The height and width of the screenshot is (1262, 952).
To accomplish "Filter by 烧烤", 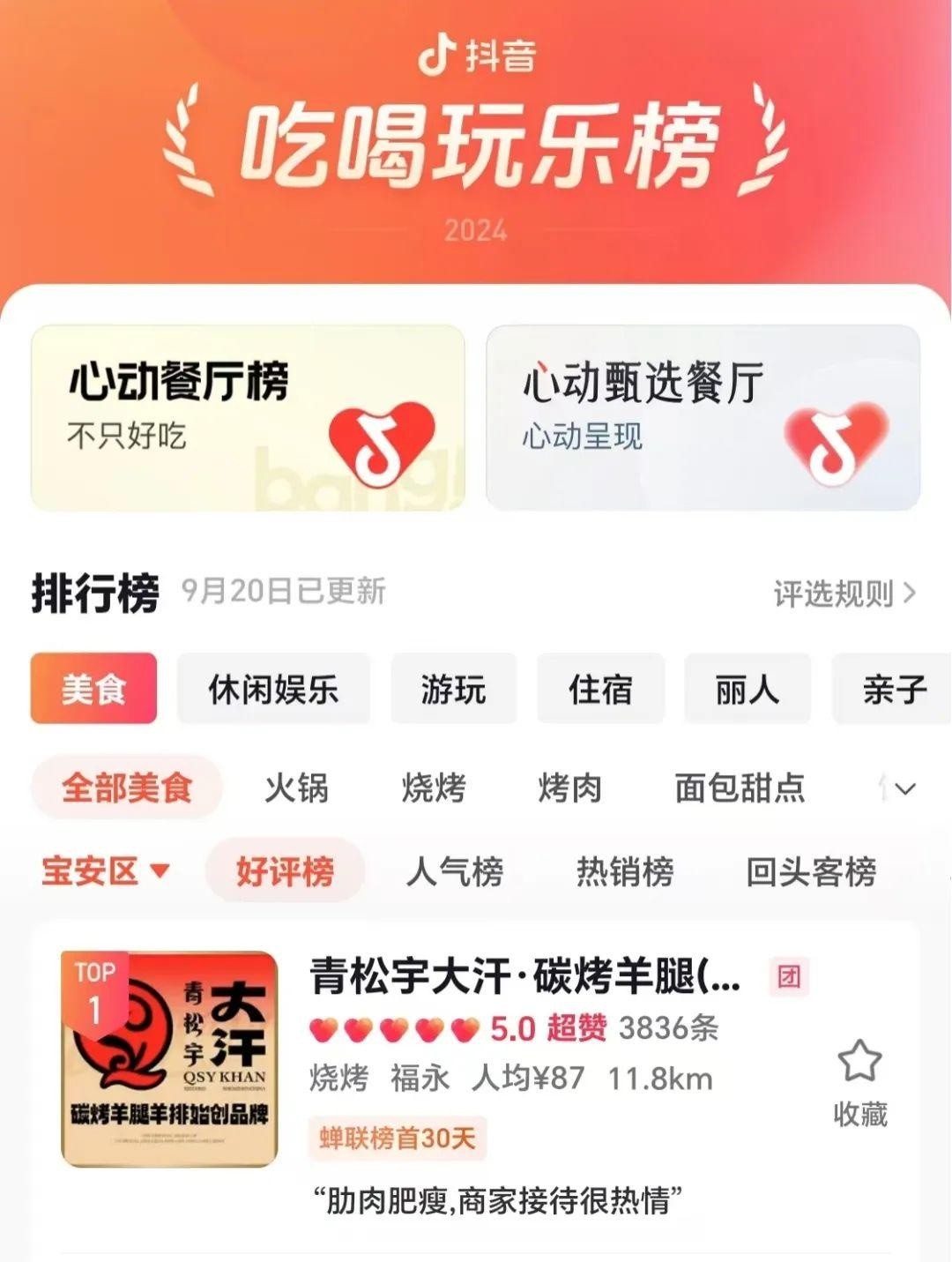I will point(433,787).
